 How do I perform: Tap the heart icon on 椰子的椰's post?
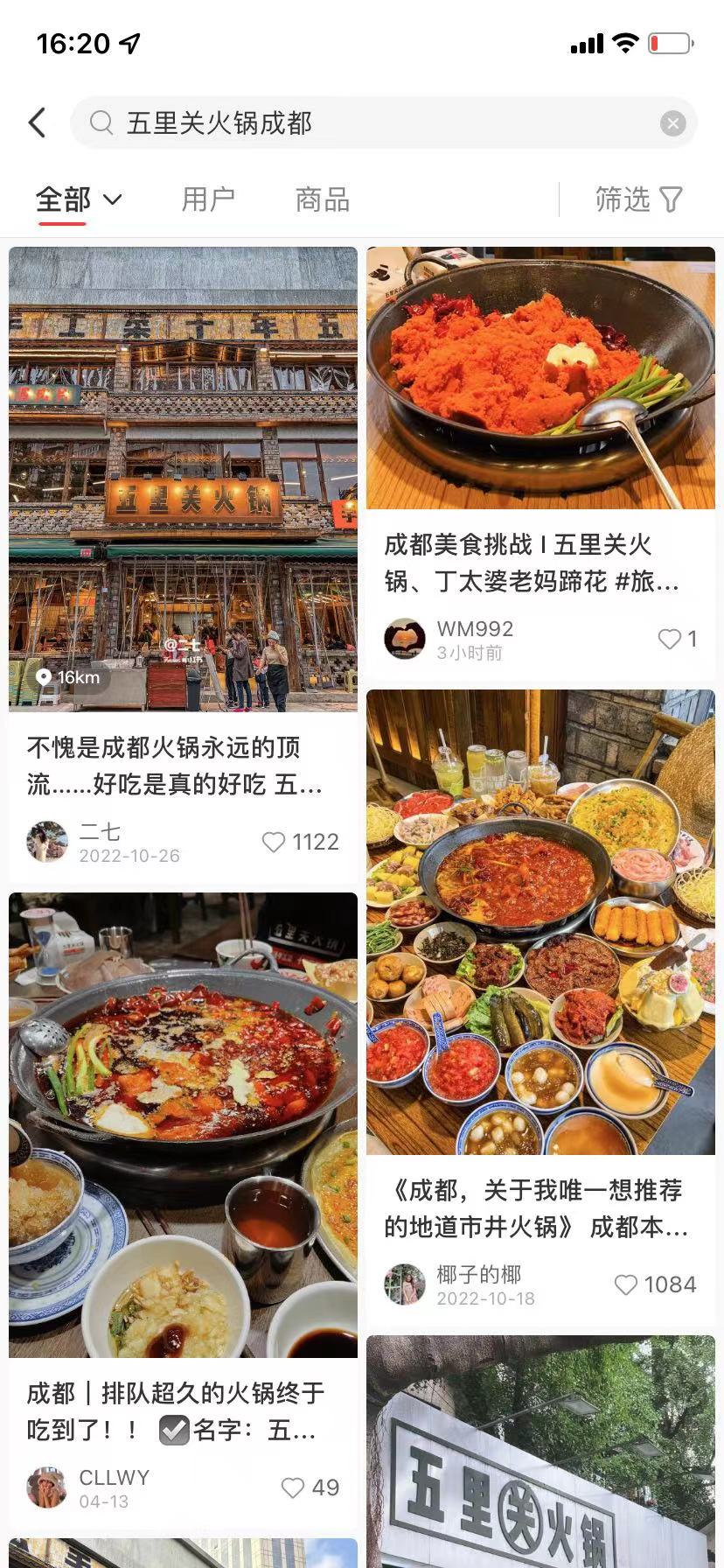tap(625, 1284)
